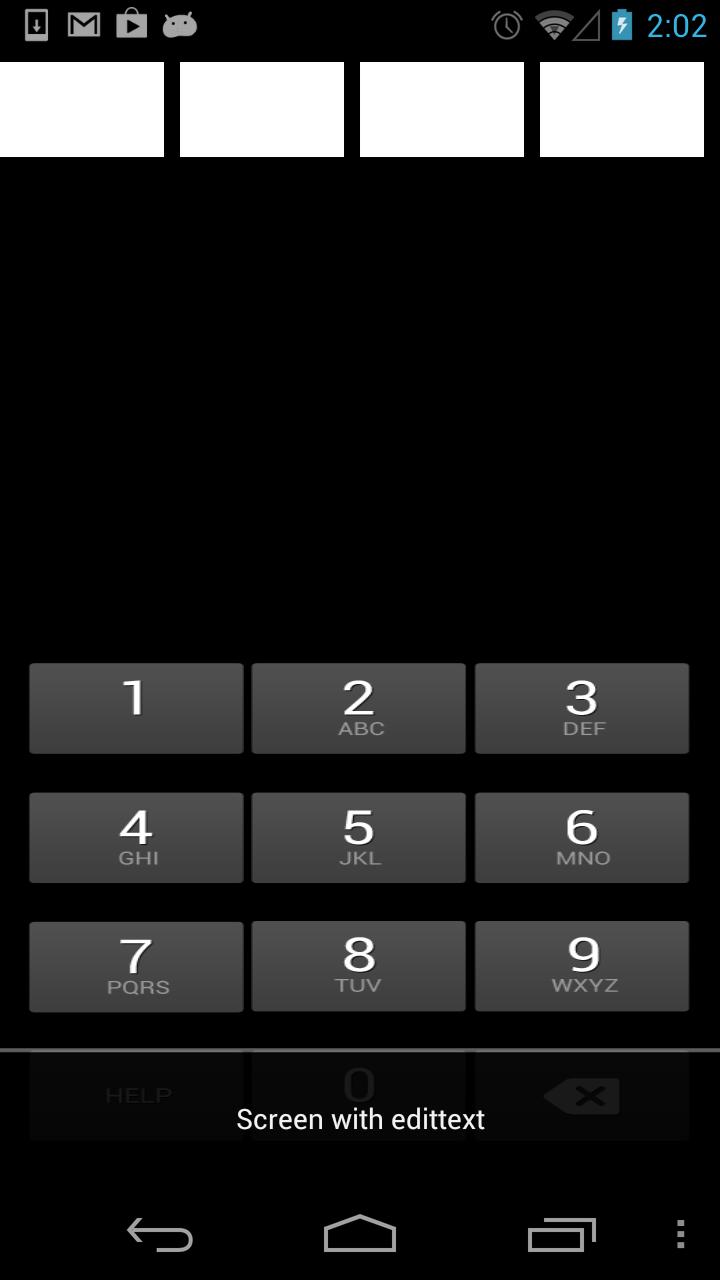Delete the last digit with backspace
Image resolution: width=720 pixels, height=1280 pixels.
tap(581, 1096)
